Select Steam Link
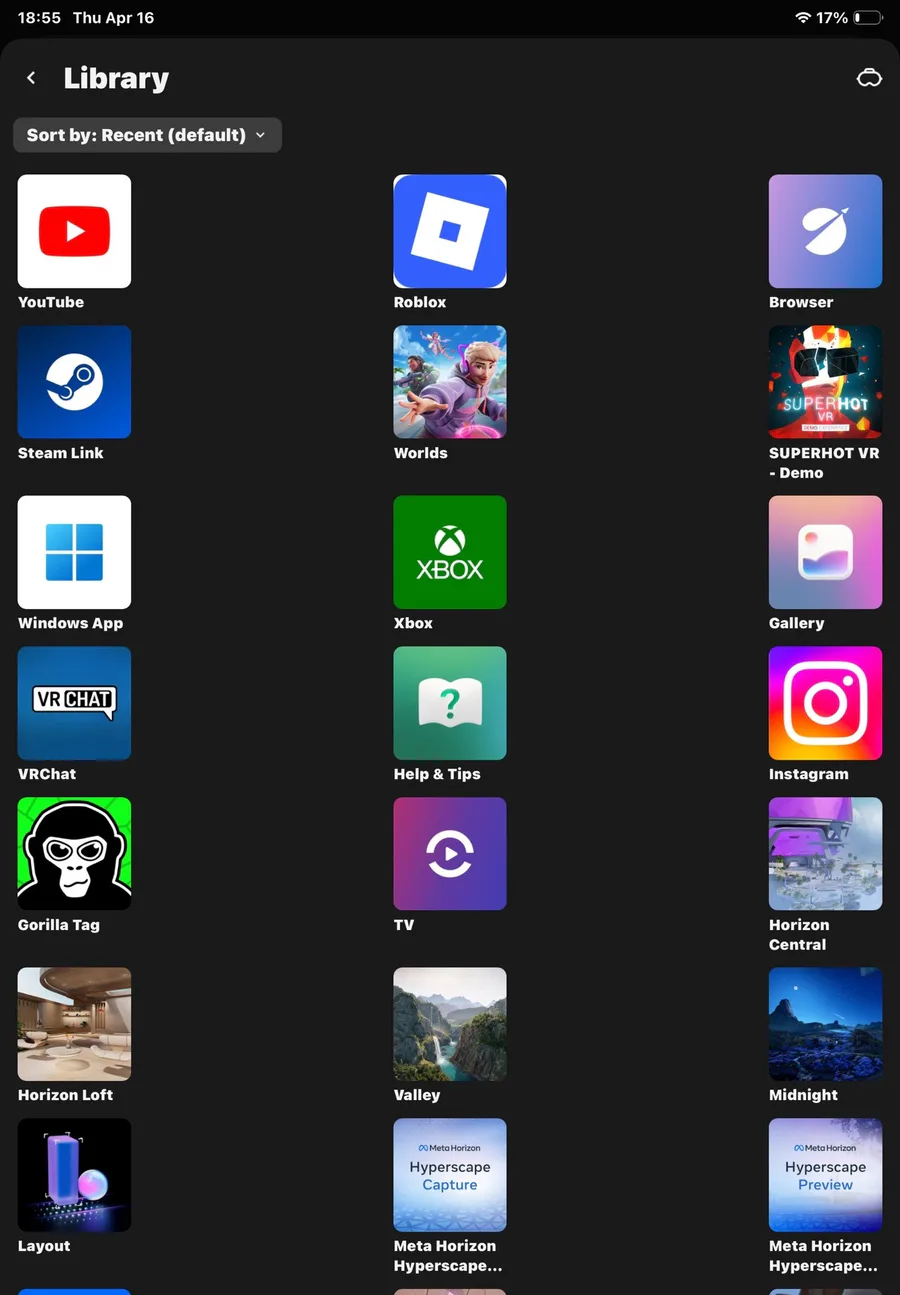 (x=74, y=382)
